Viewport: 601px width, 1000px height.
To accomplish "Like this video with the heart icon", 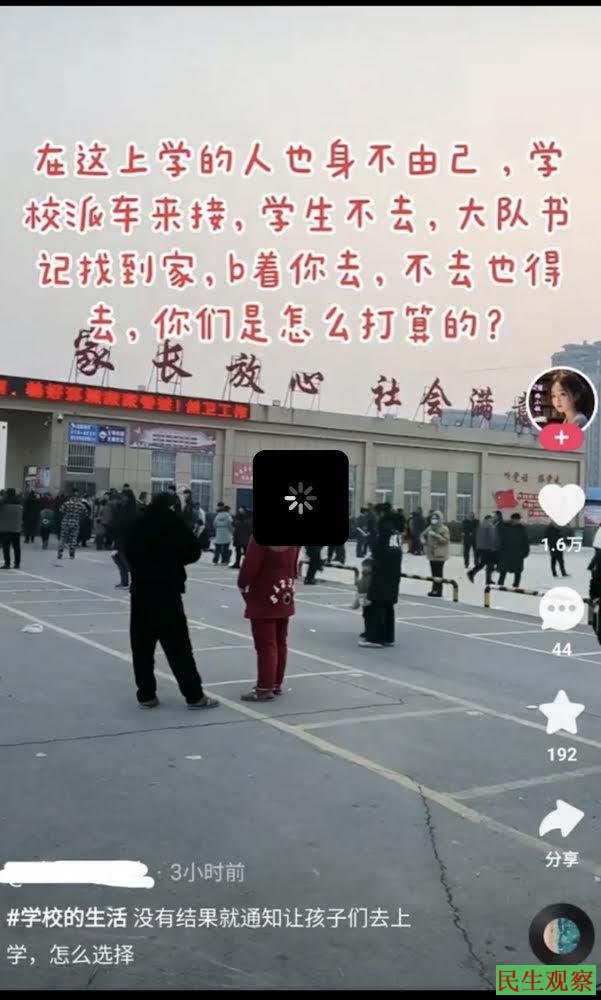I will (561, 505).
